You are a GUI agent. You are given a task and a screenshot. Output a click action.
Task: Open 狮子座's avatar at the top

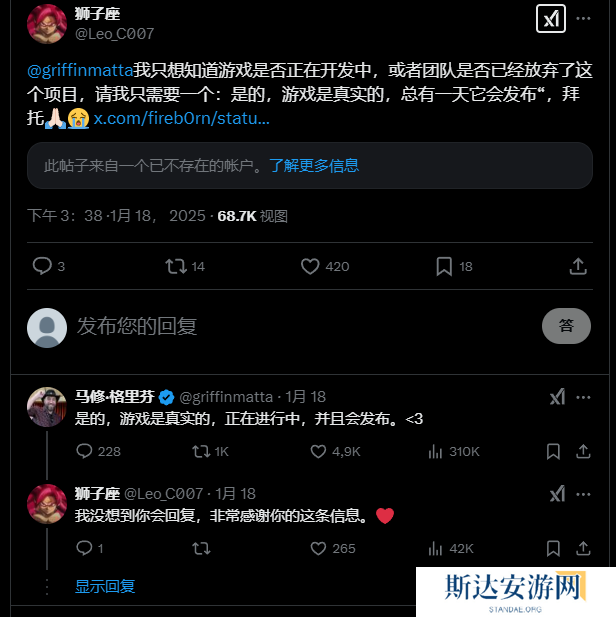tap(47, 24)
